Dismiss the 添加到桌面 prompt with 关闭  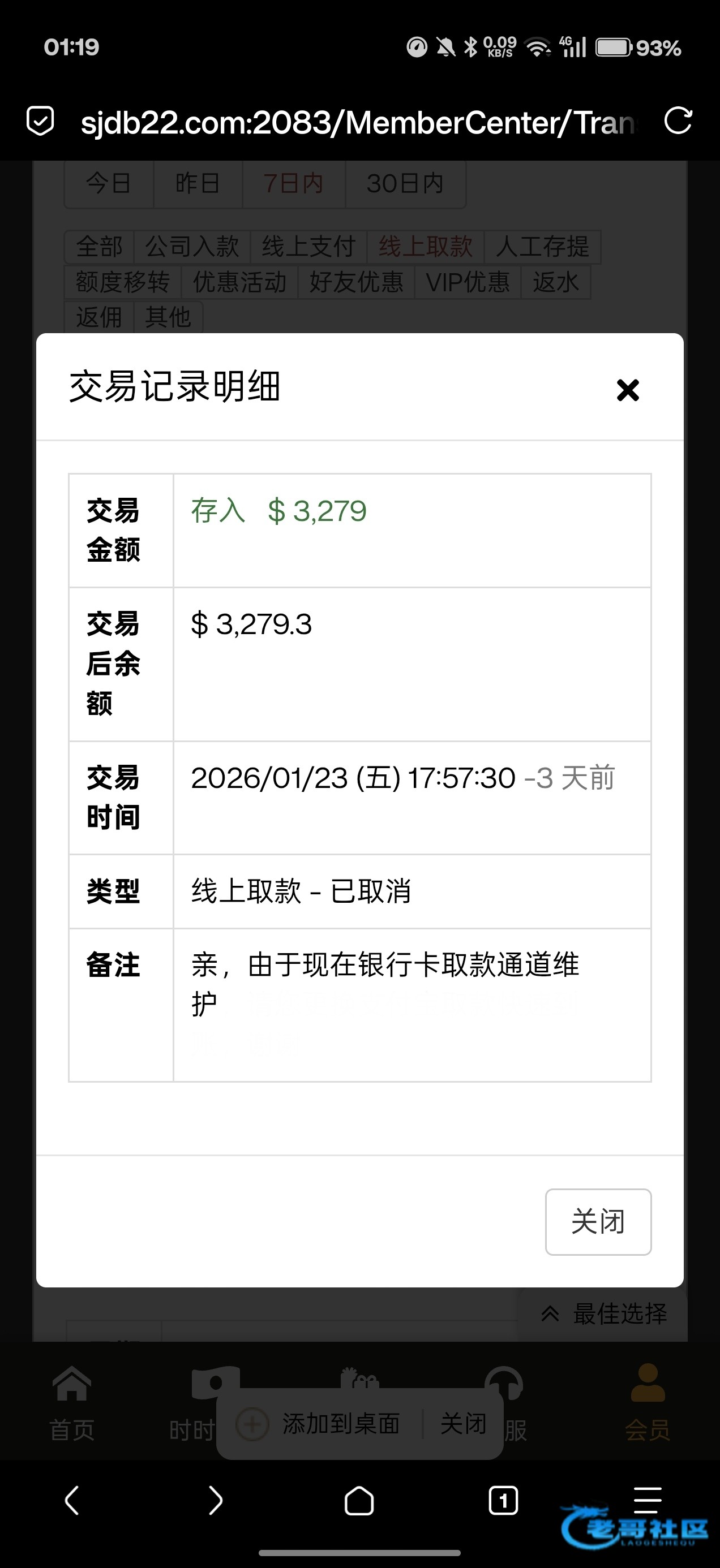point(463,1424)
